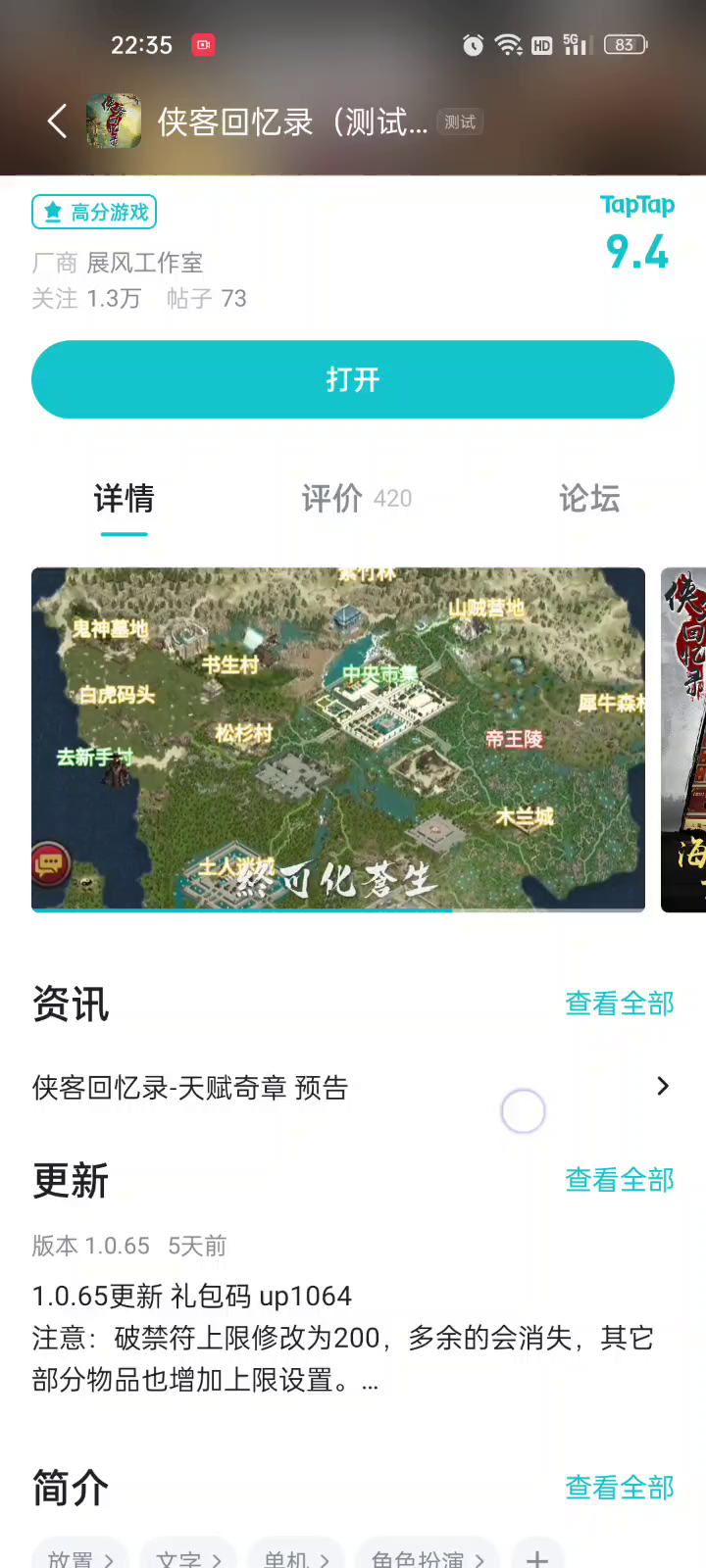Viewport: 706px width, 1568px height.
Task: Open the 角色扮演 tag chip
Action: pos(428,1555)
